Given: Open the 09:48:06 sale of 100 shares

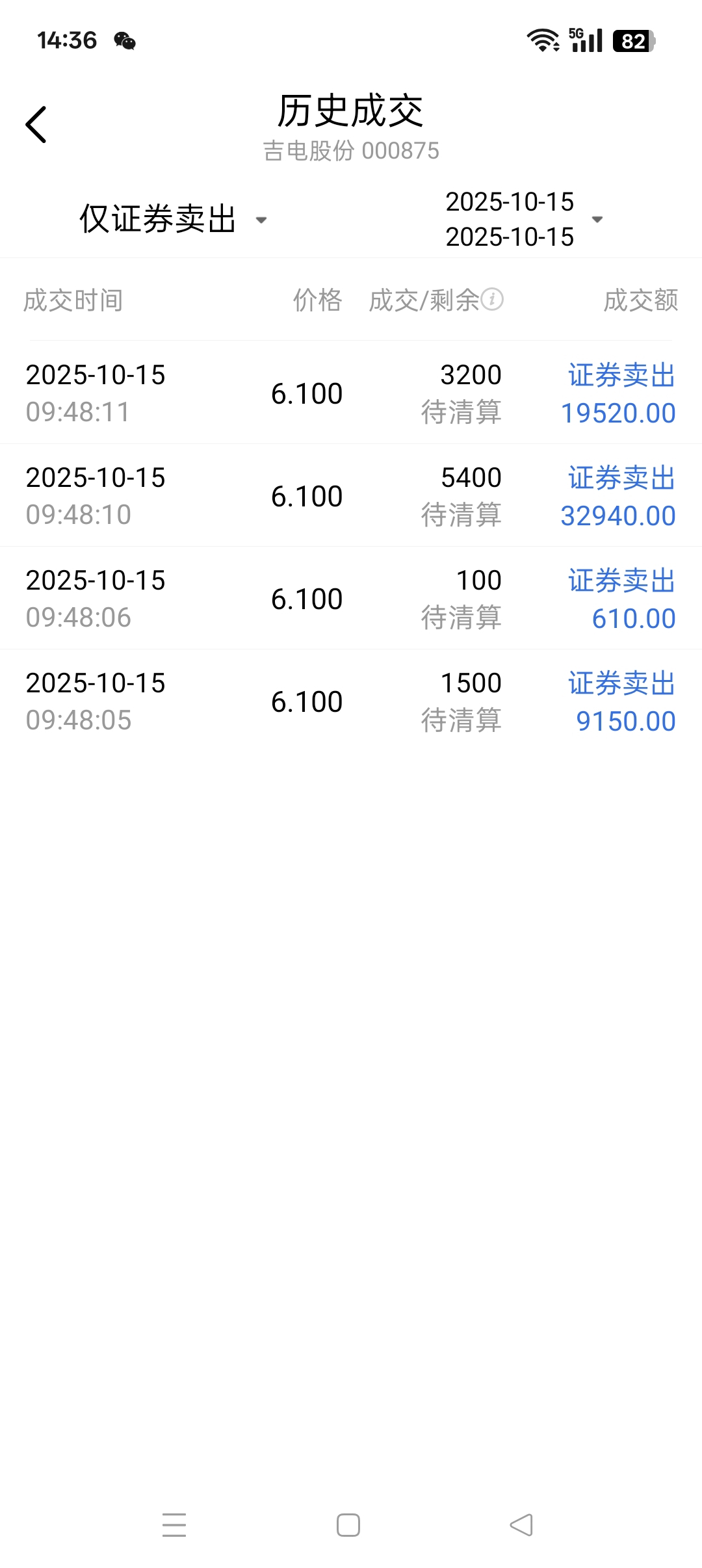Looking at the screenshot, I should coord(351,599).
